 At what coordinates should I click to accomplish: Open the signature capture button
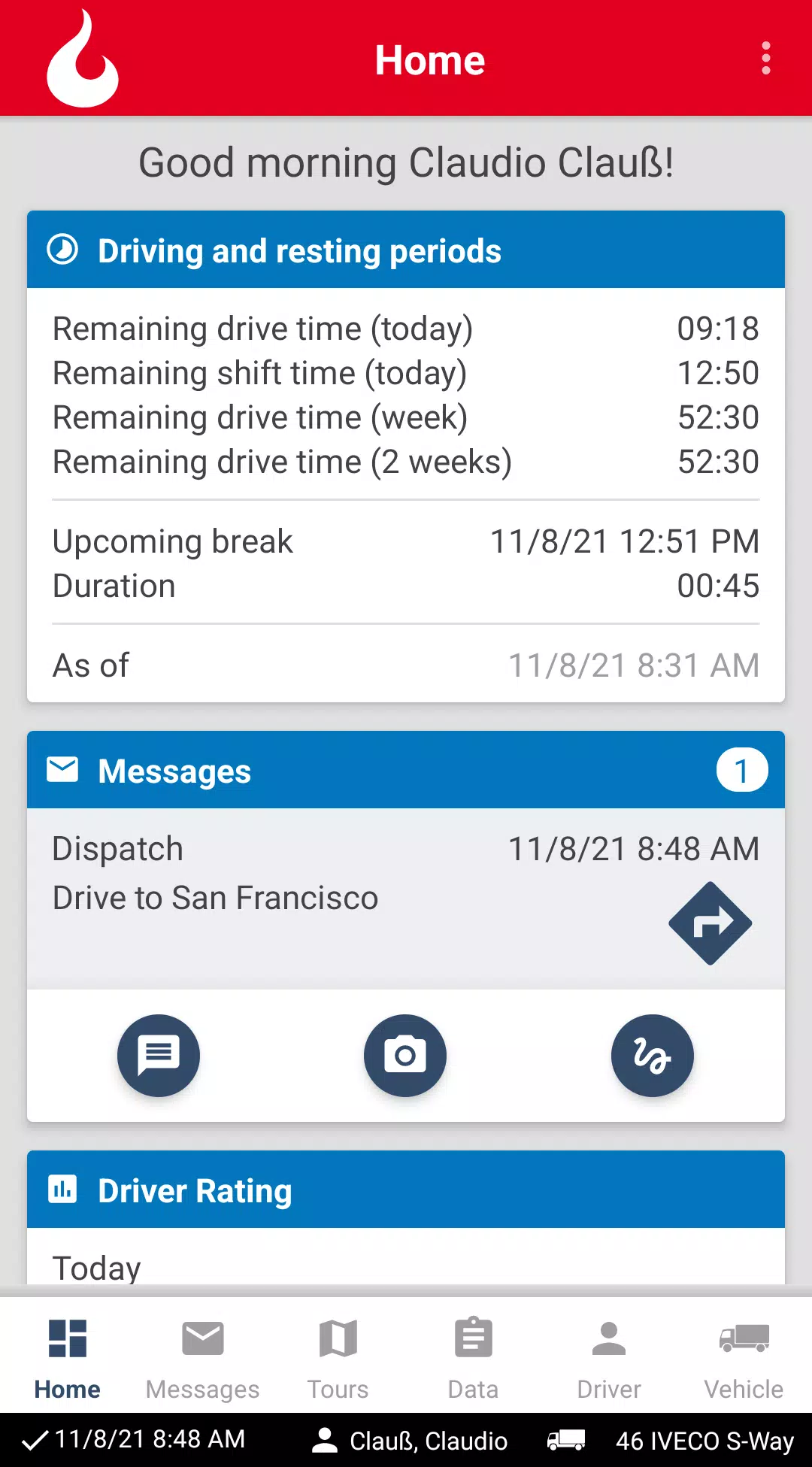[652, 1056]
